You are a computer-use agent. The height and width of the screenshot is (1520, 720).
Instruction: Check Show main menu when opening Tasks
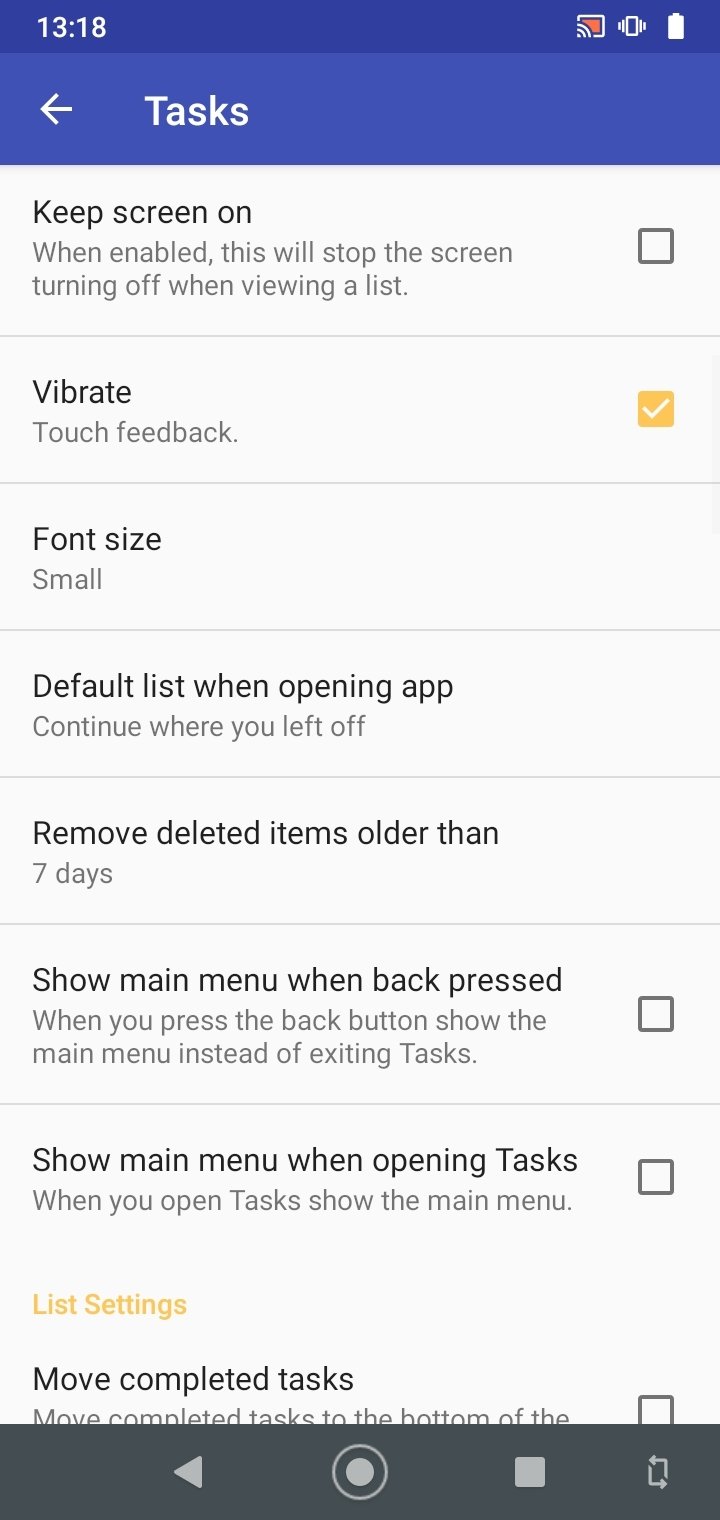pyautogui.click(x=656, y=1177)
